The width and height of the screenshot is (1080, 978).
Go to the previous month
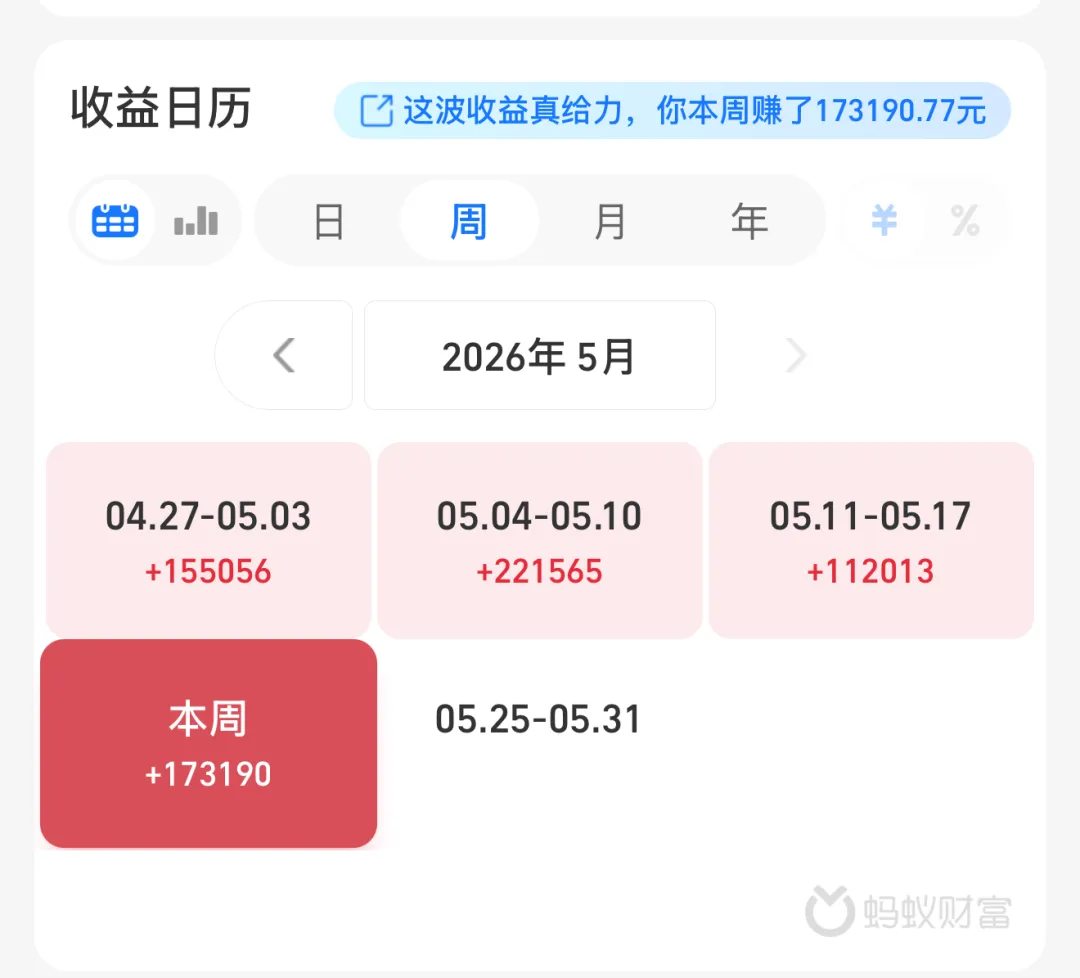click(284, 355)
